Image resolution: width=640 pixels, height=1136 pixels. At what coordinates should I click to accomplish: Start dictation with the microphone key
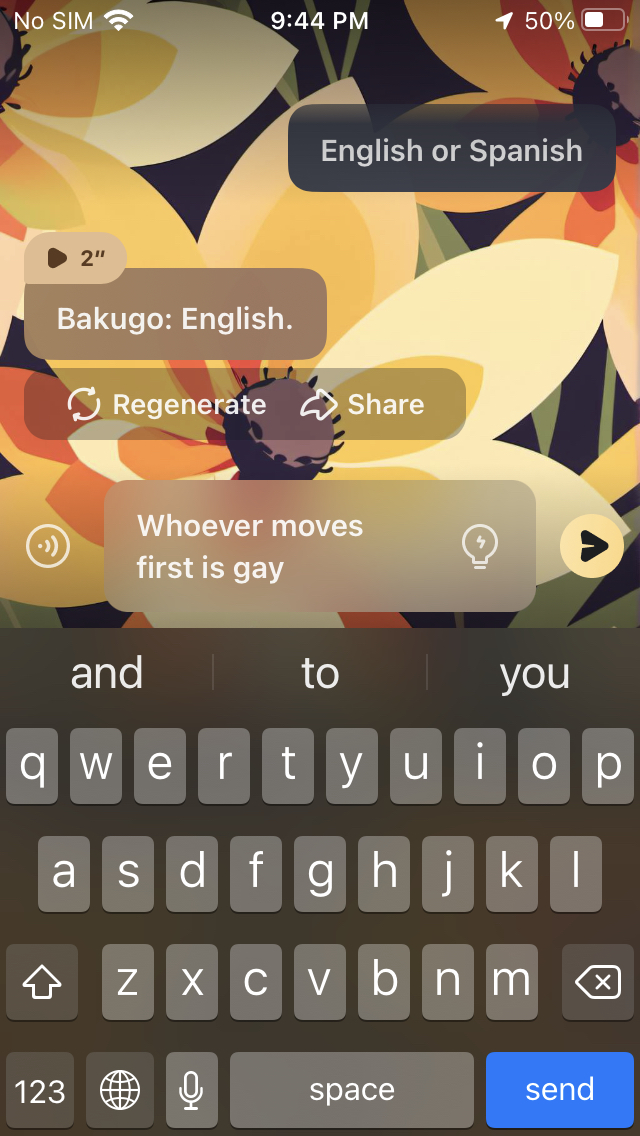click(x=191, y=1089)
